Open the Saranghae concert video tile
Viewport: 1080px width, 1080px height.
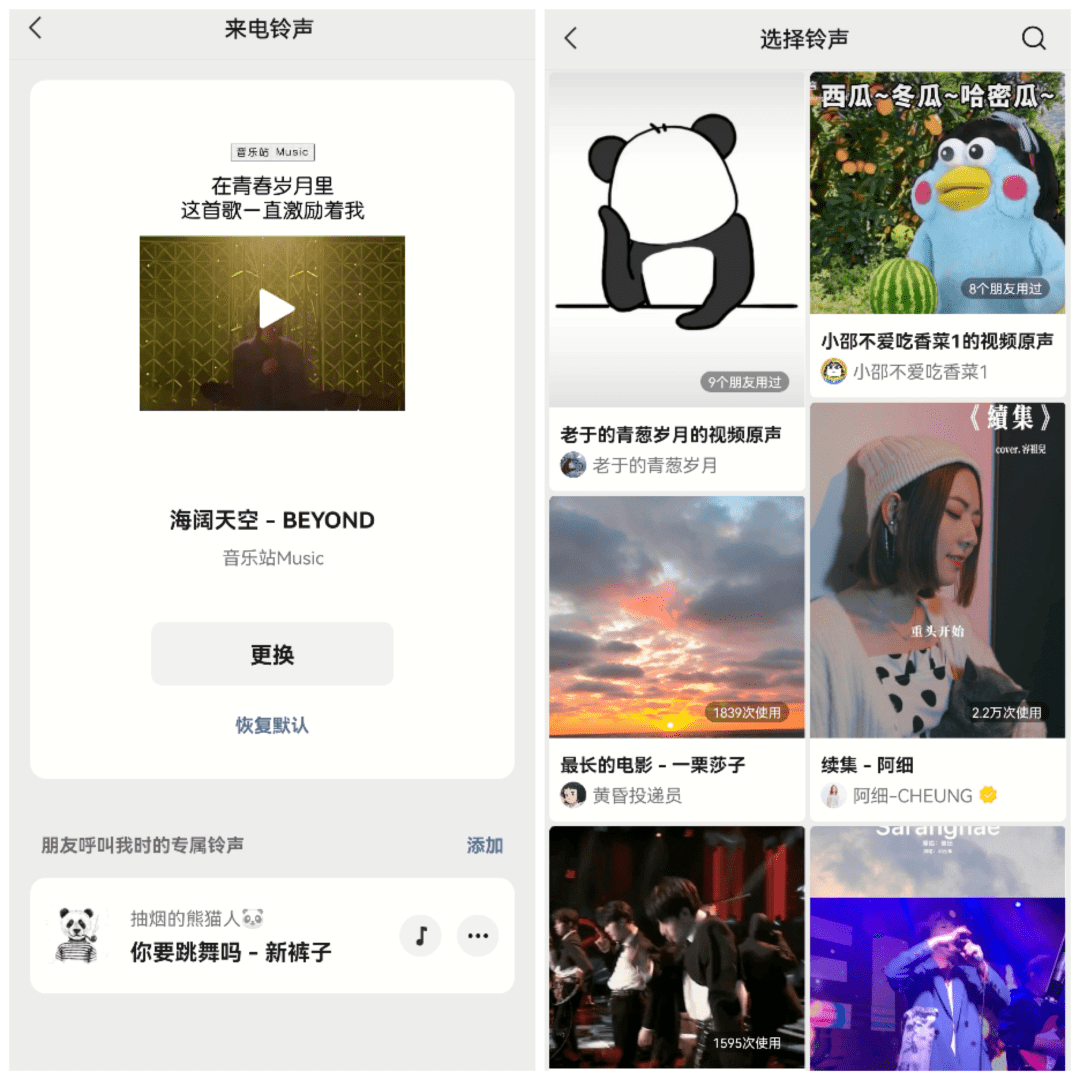(937, 945)
